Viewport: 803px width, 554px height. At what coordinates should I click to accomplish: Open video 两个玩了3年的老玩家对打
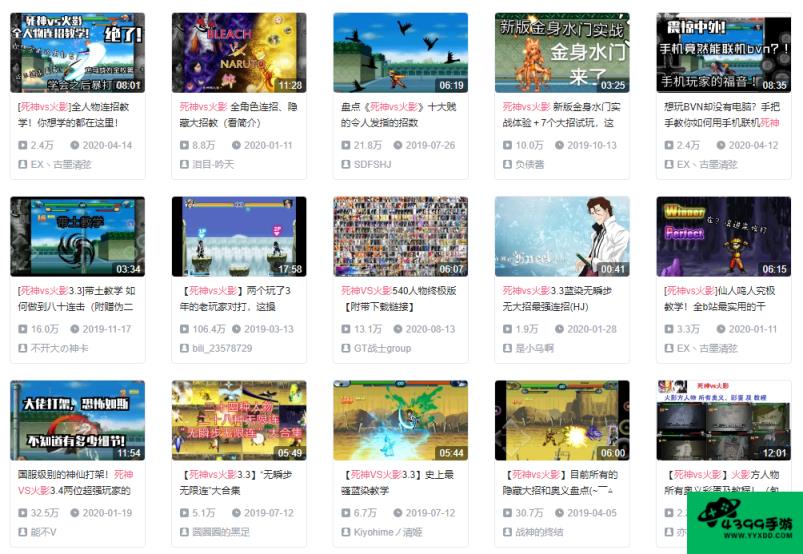[238, 237]
